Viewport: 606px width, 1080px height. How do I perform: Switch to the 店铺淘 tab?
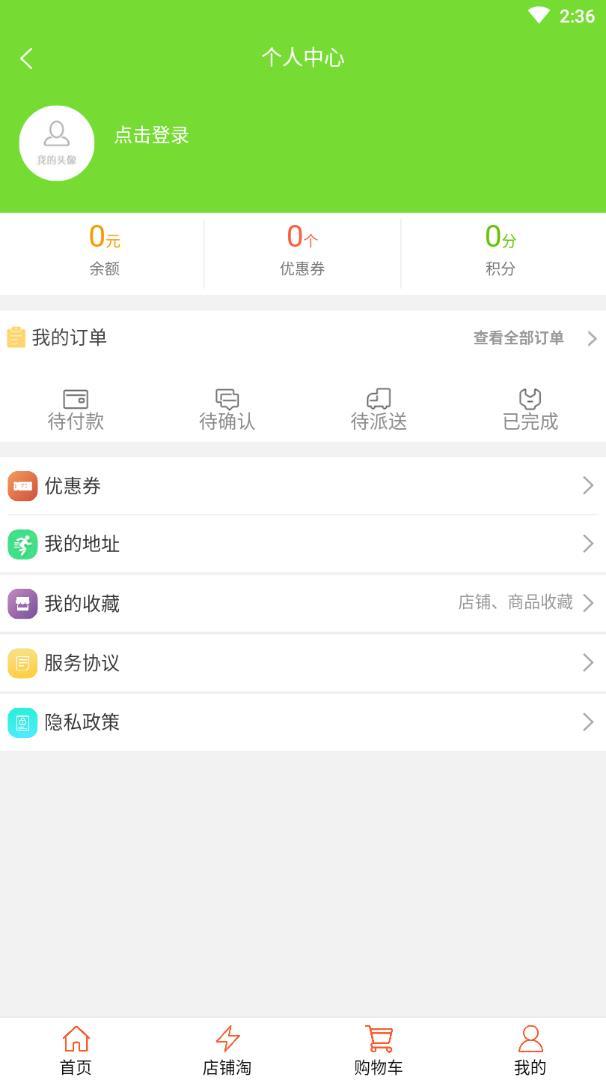coord(227,1049)
